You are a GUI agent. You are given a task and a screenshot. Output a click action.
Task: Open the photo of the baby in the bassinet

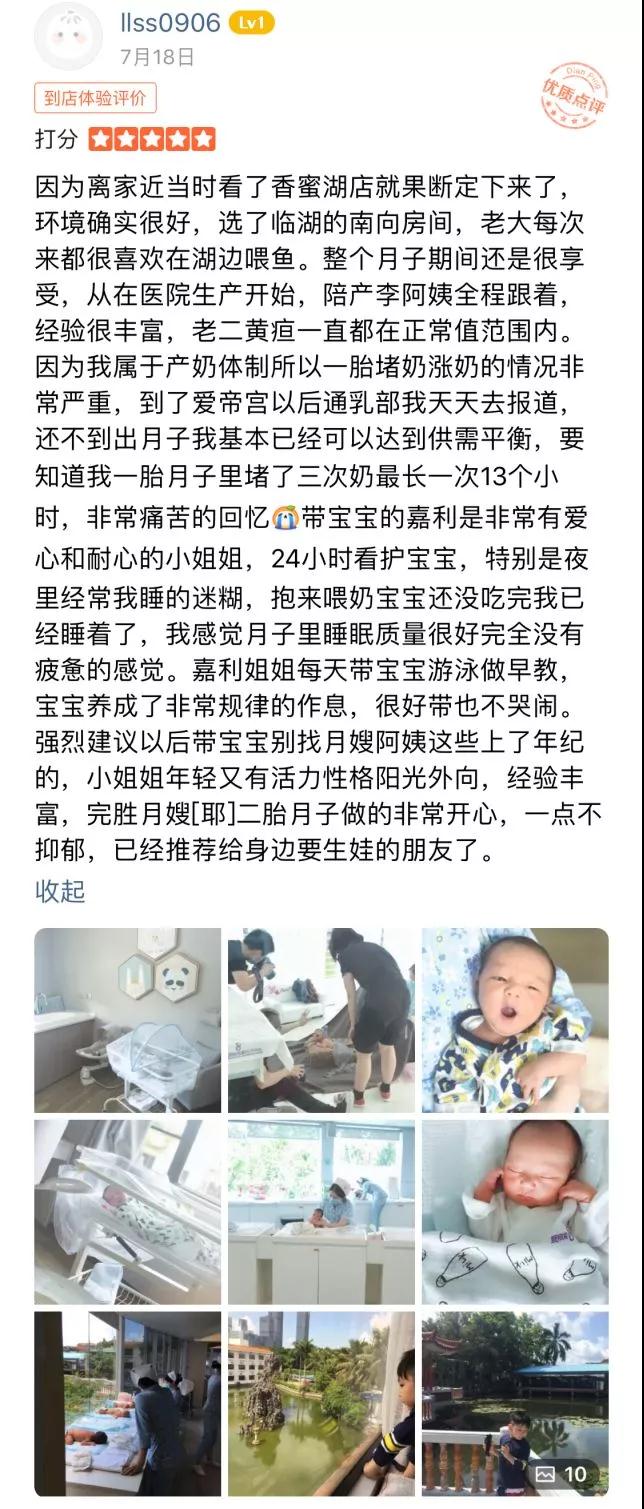(128, 1212)
